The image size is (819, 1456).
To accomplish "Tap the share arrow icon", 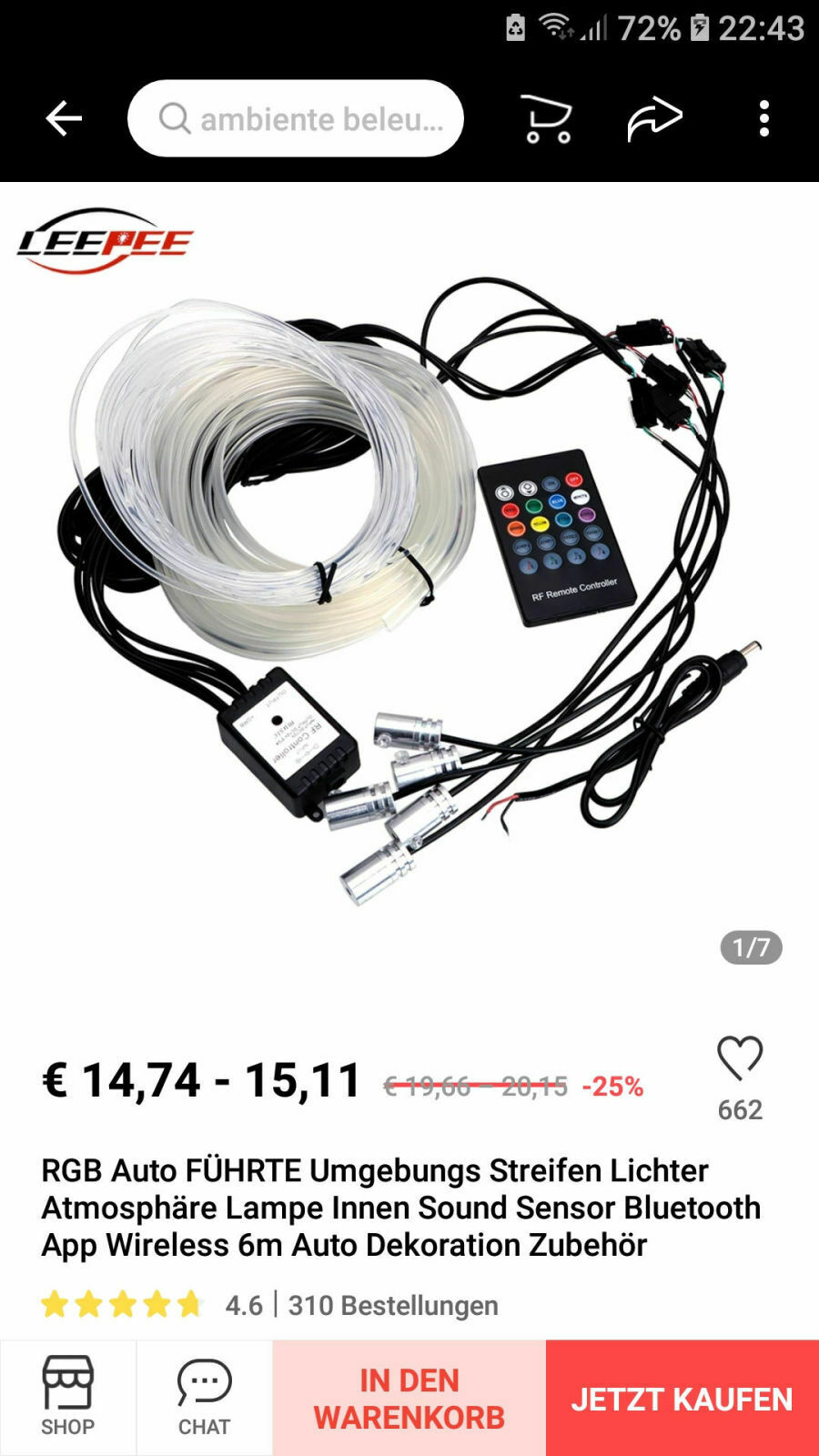I will coord(657,116).
